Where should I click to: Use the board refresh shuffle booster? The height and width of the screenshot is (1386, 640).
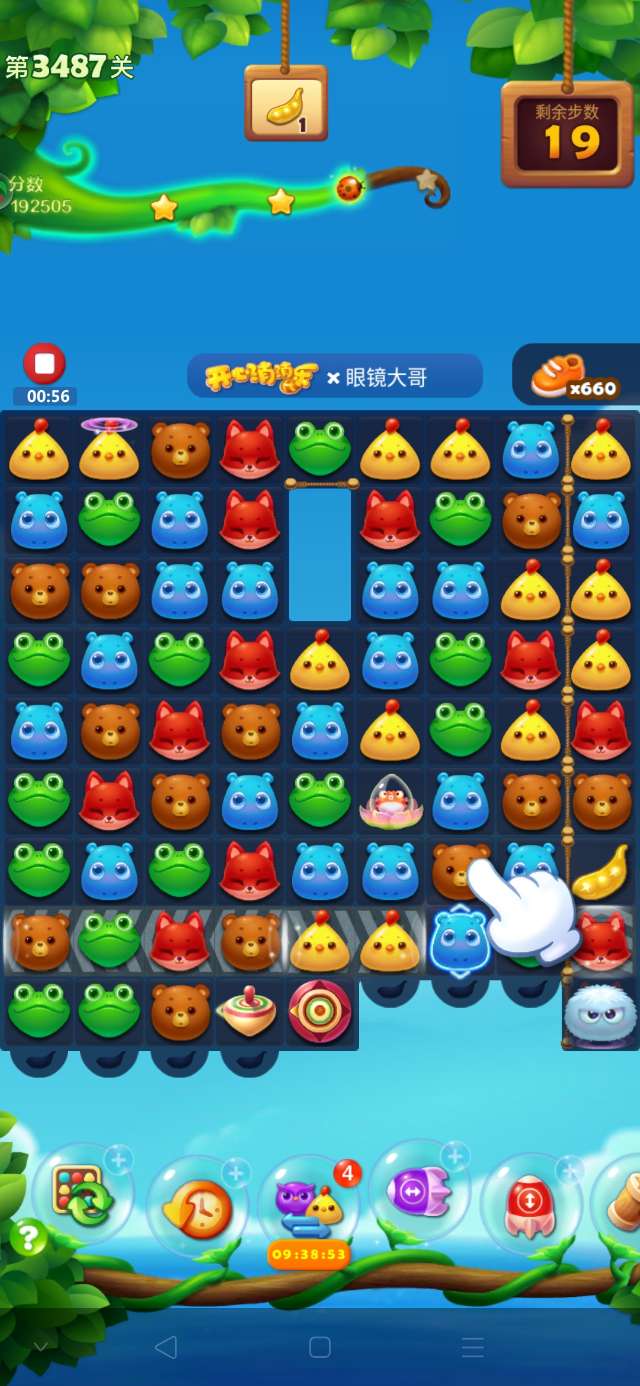82,1194
